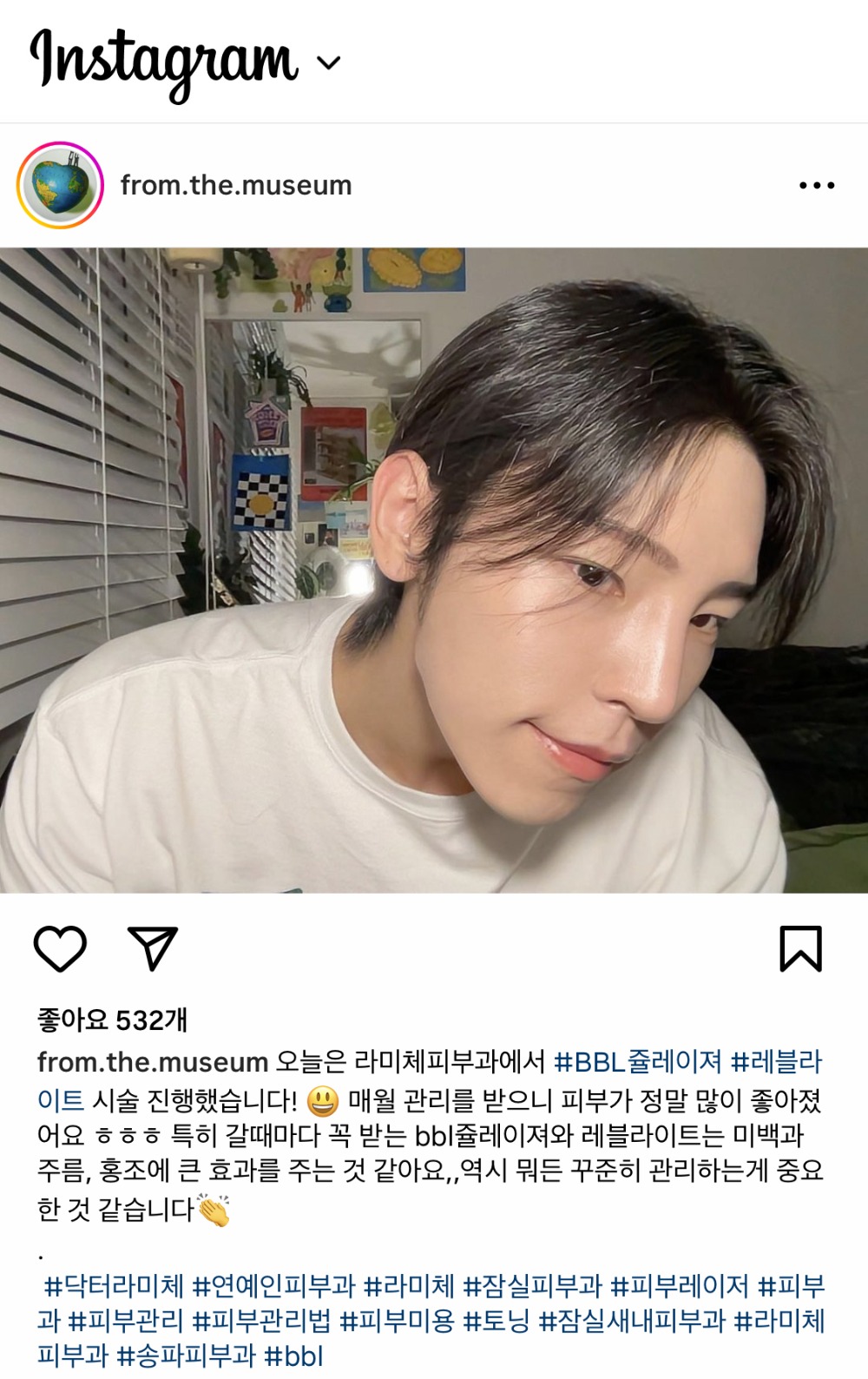The width and height of the screenshot is (868, 1379).
Task: Share the post via paper plane icon
Action: (x=153, y=947)
